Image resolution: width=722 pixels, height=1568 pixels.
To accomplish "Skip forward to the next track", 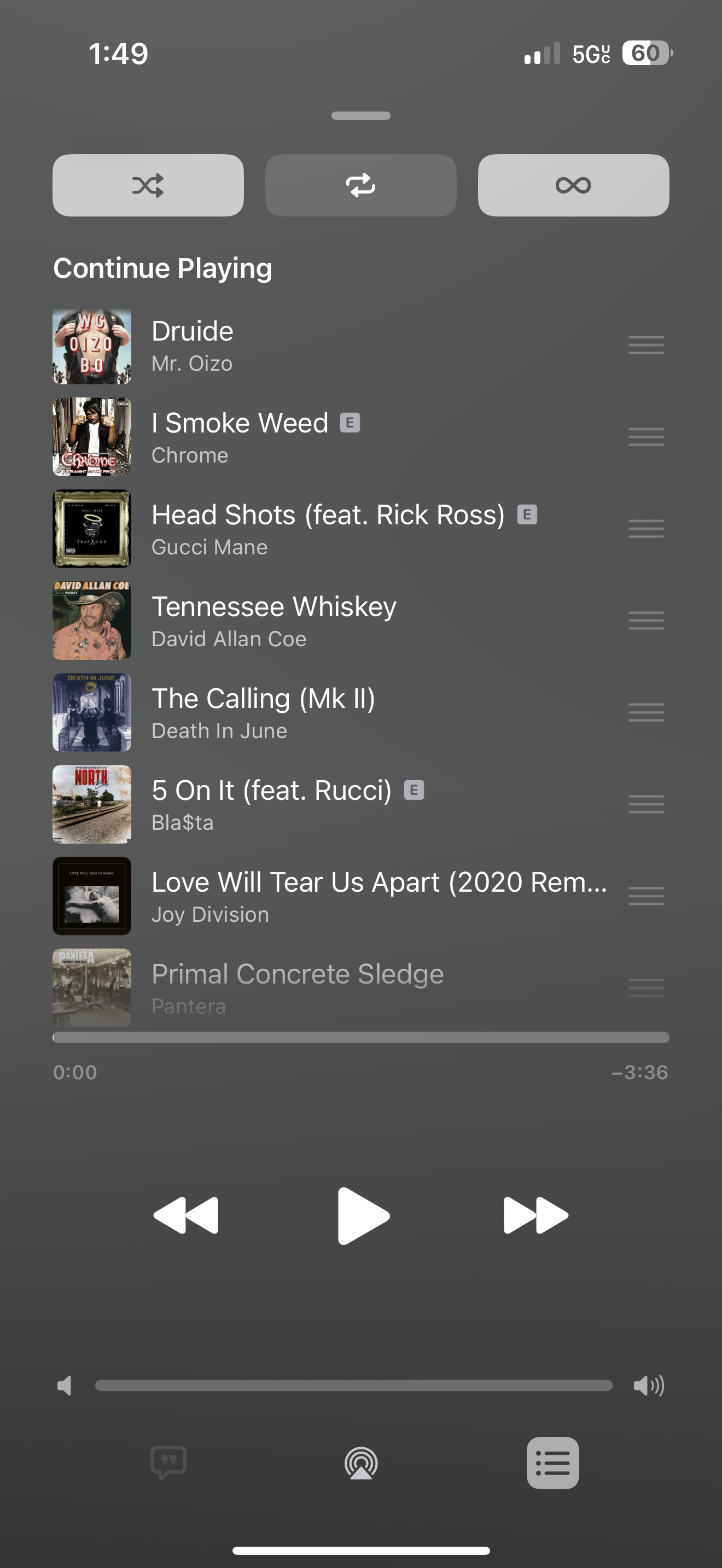I will tap(535, 1215).
